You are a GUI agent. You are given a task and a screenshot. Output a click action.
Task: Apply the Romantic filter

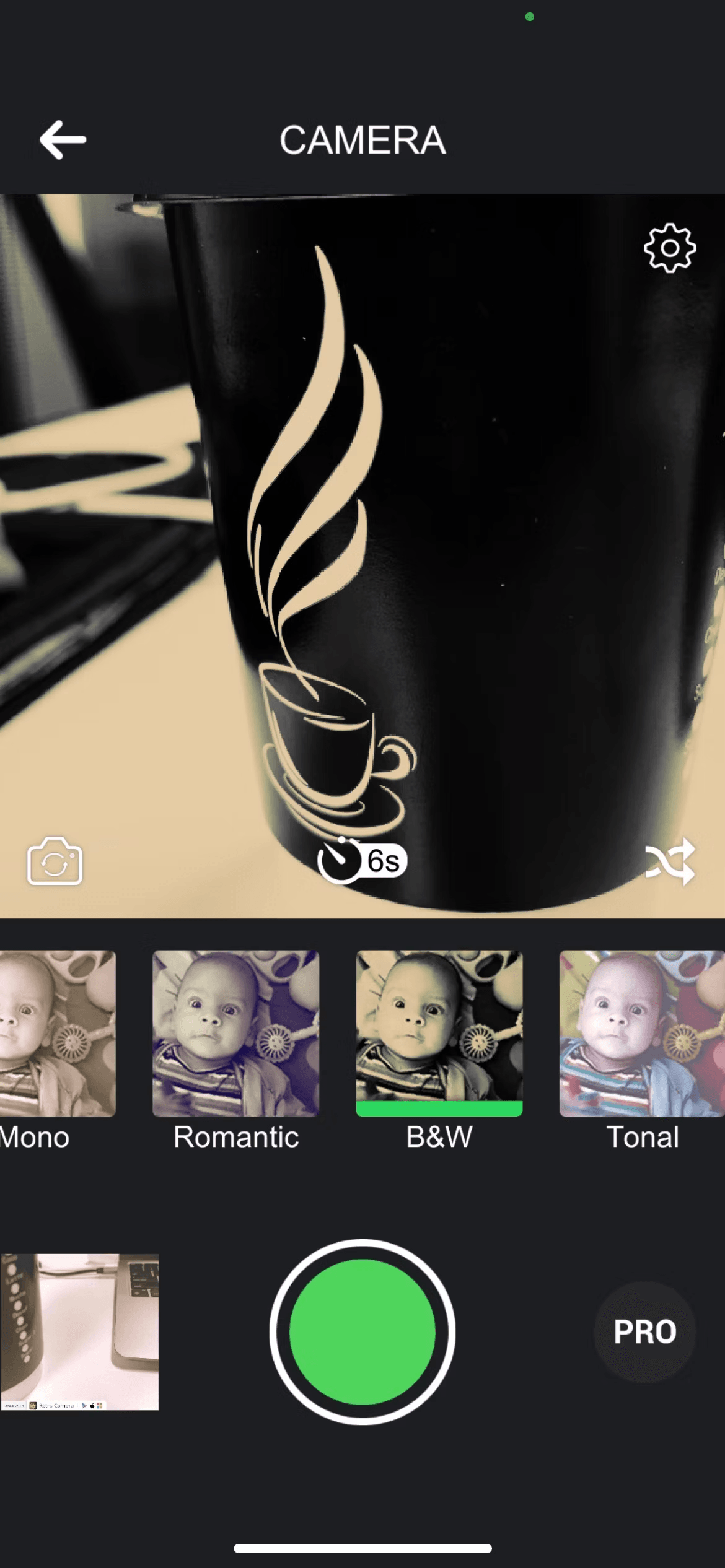pyautogui.click(x=235, y=1035)
